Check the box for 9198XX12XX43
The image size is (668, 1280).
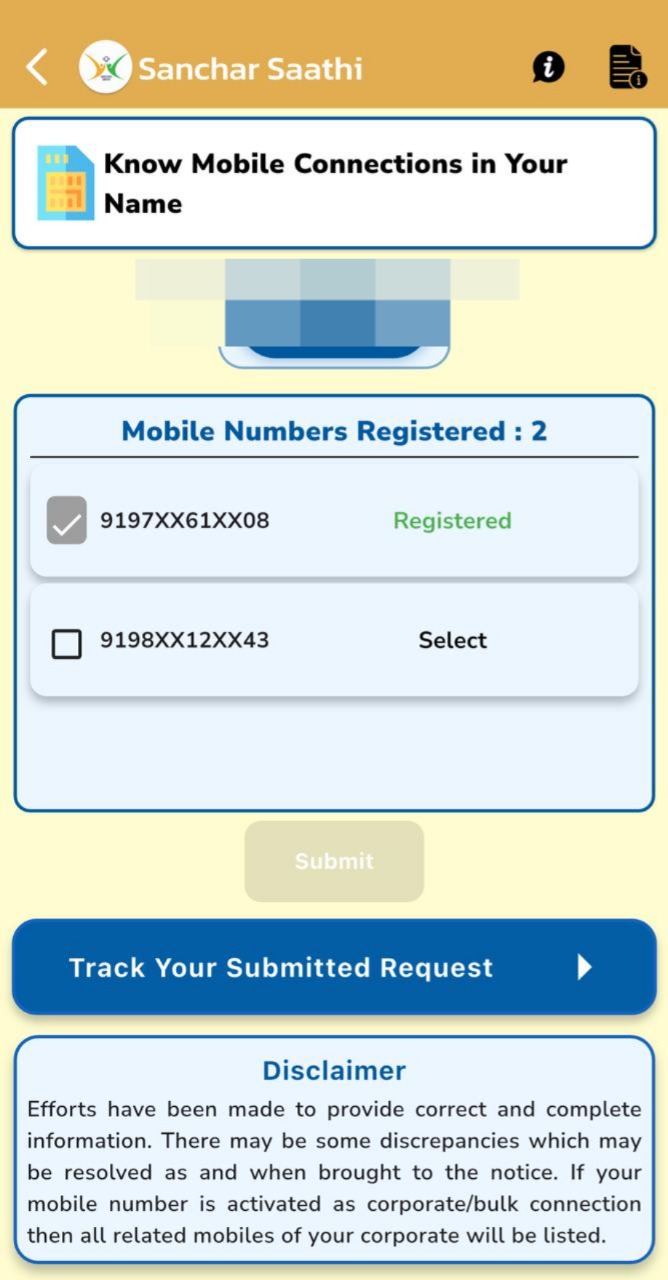67,644
